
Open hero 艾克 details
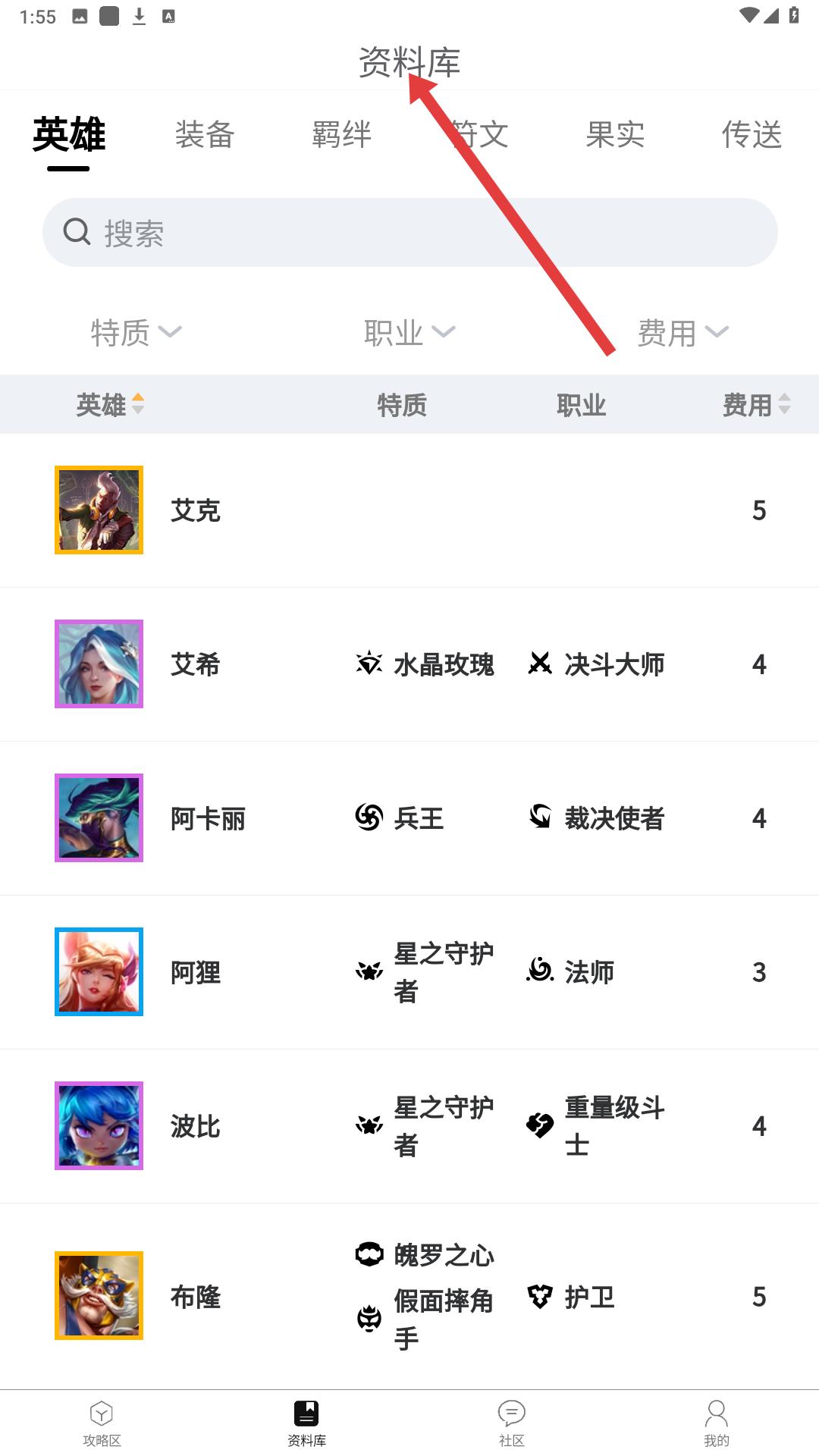(x=195, y=510)
